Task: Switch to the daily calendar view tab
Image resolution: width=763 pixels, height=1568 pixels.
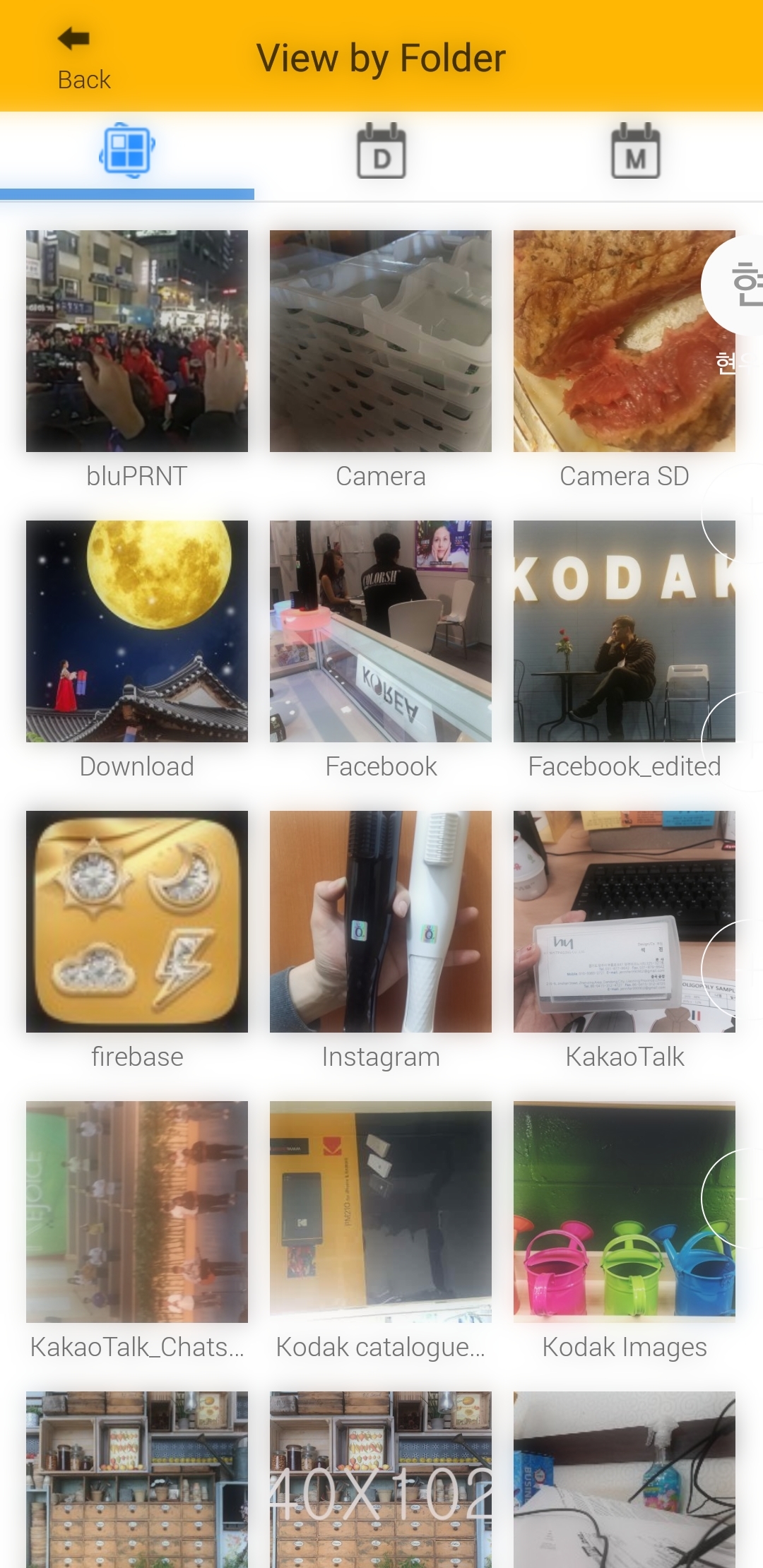Action: point(381,151)
